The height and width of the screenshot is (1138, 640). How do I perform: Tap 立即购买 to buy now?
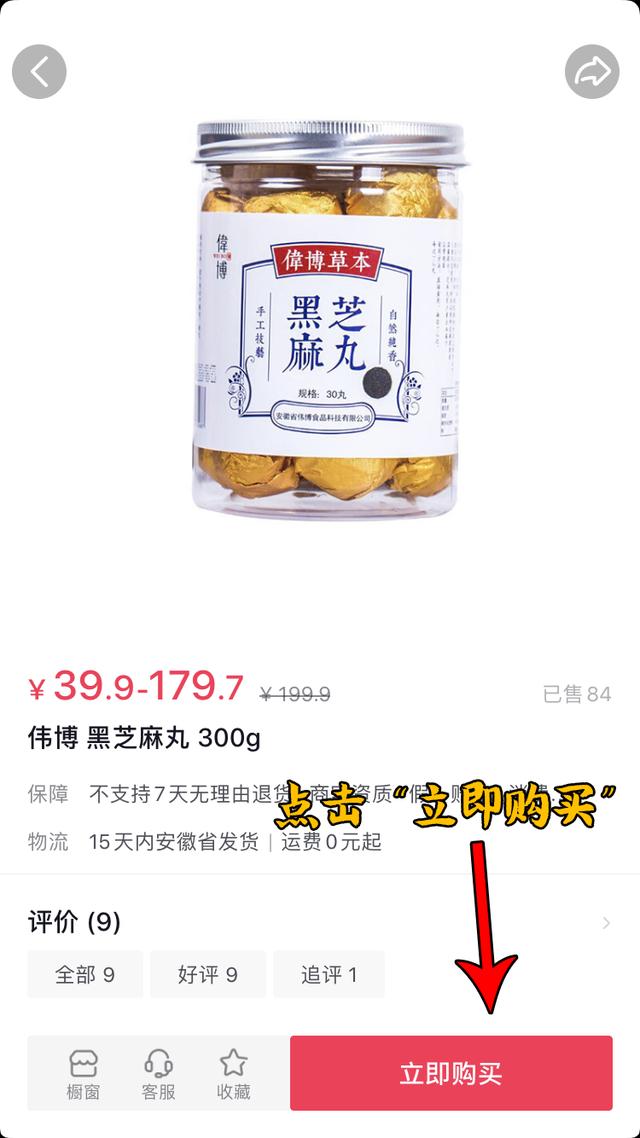click(451, 1073)
